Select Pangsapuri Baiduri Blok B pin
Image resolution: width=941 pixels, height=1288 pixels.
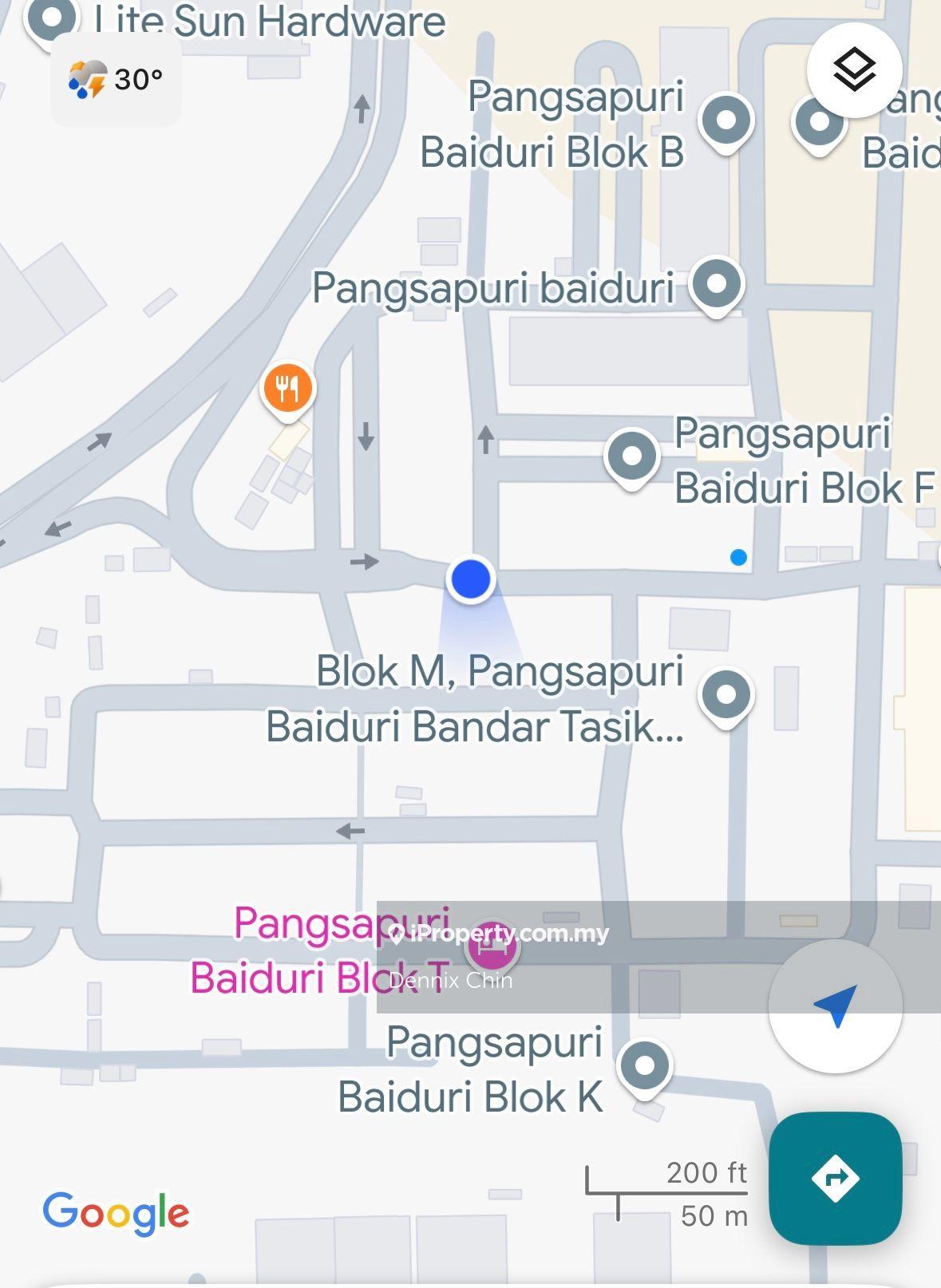pos(726,121)
